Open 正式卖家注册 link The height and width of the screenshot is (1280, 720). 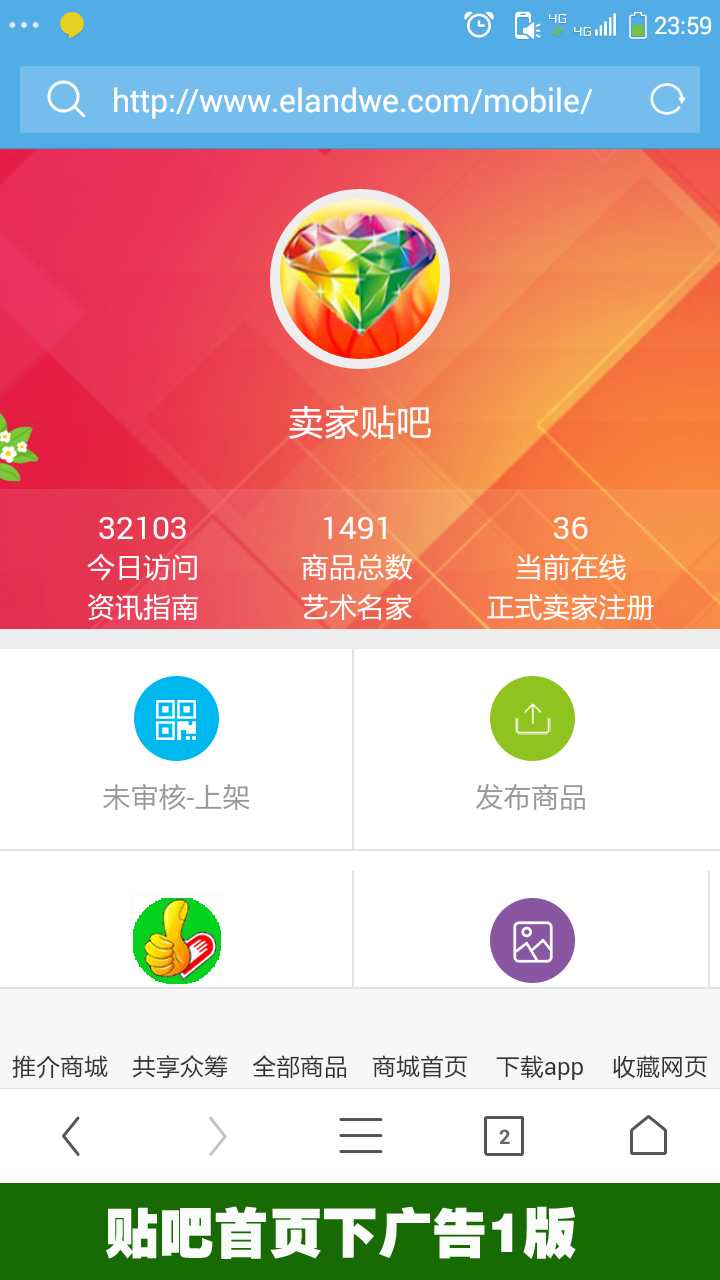(x=570, y=608)
